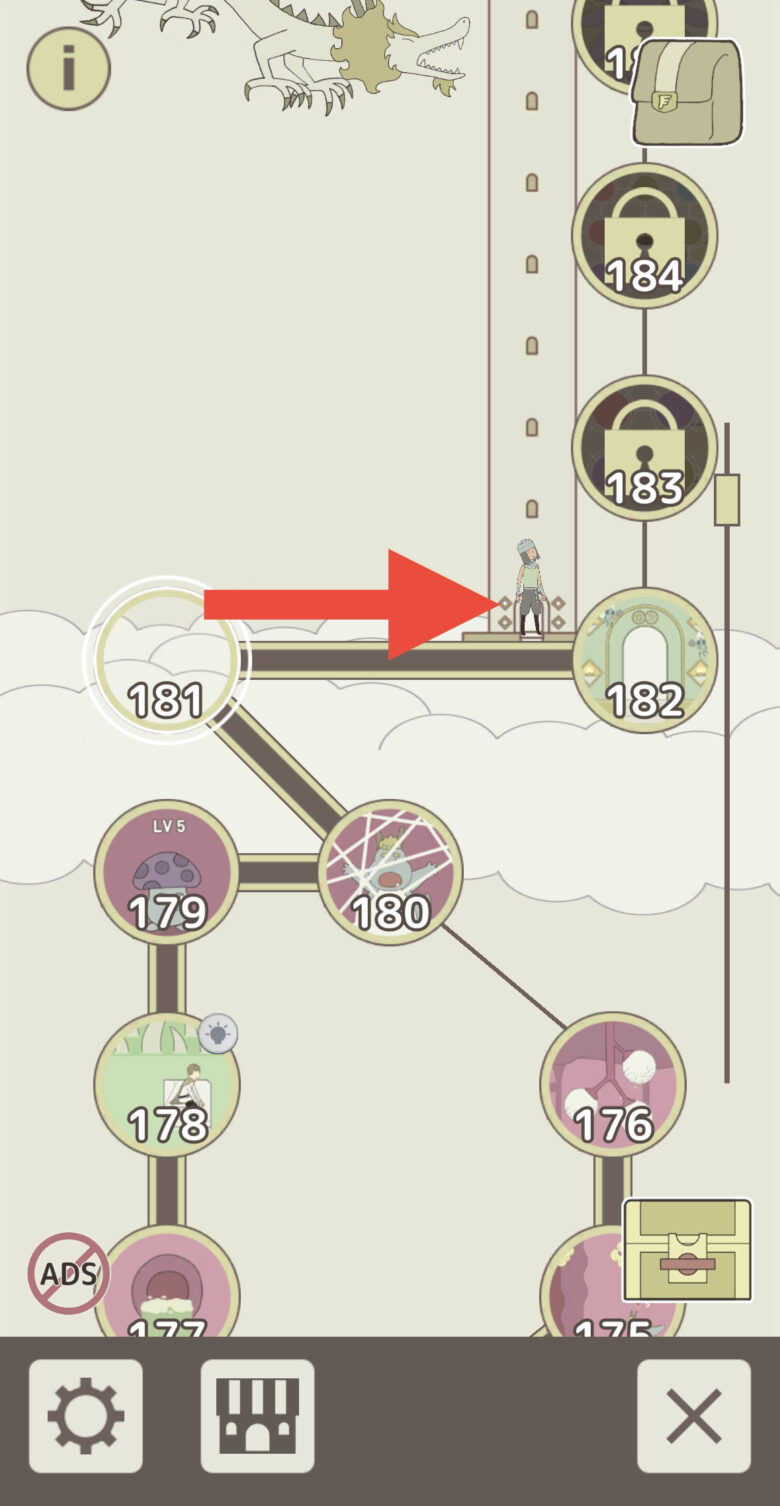This screenshot has height=1506, width=780.
Task: Open level 179 mushroom node
Action: (166, 872)
